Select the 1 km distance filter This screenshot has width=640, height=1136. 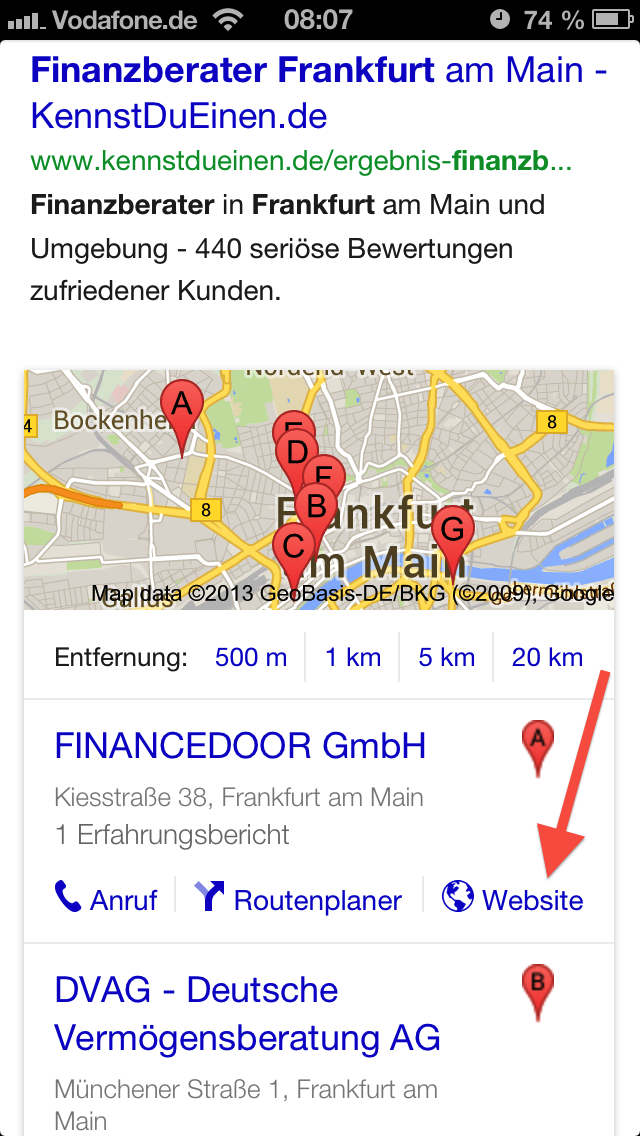(x=353, y=658)
